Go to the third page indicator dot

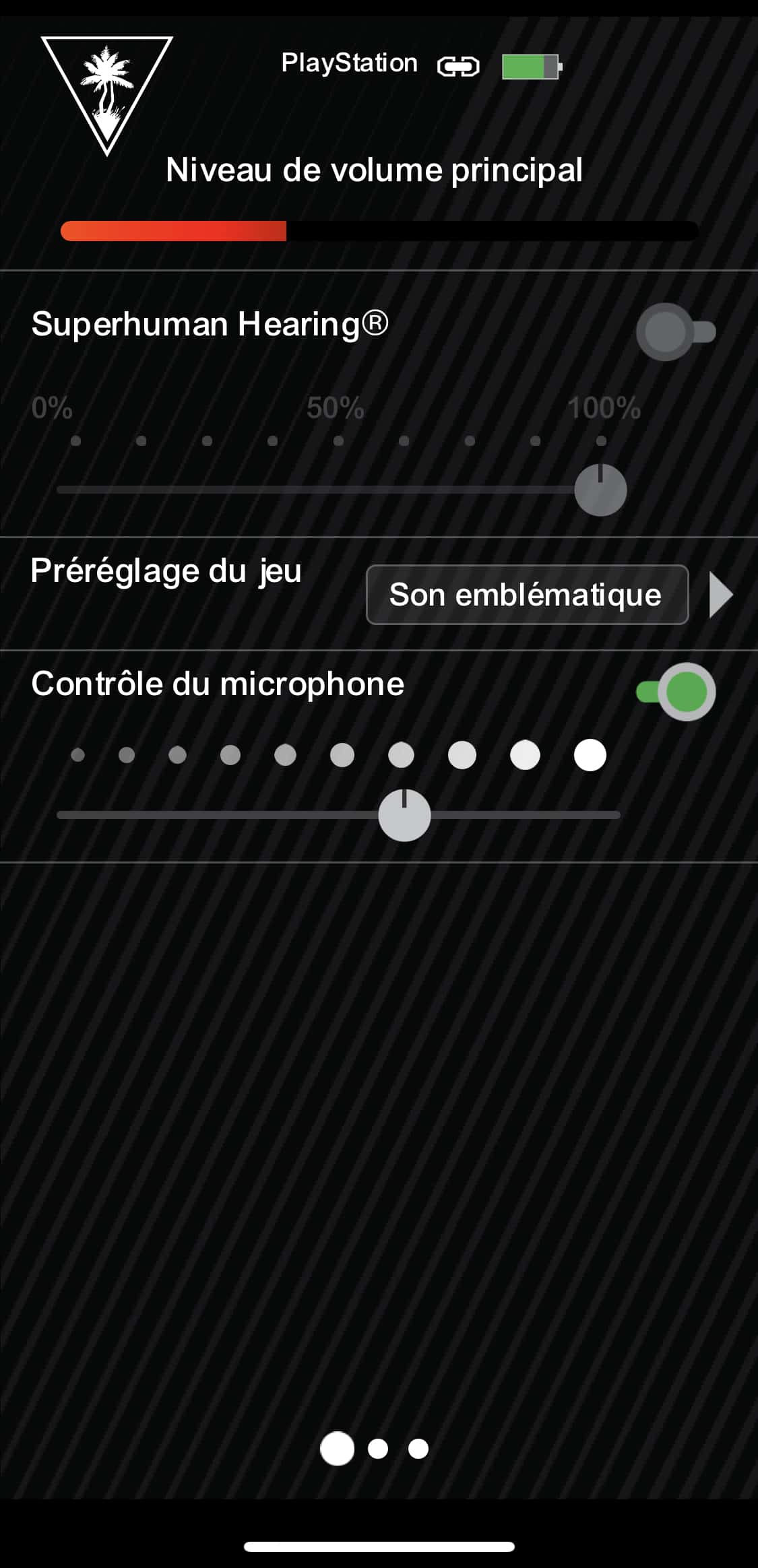[x=418, y=1448]
